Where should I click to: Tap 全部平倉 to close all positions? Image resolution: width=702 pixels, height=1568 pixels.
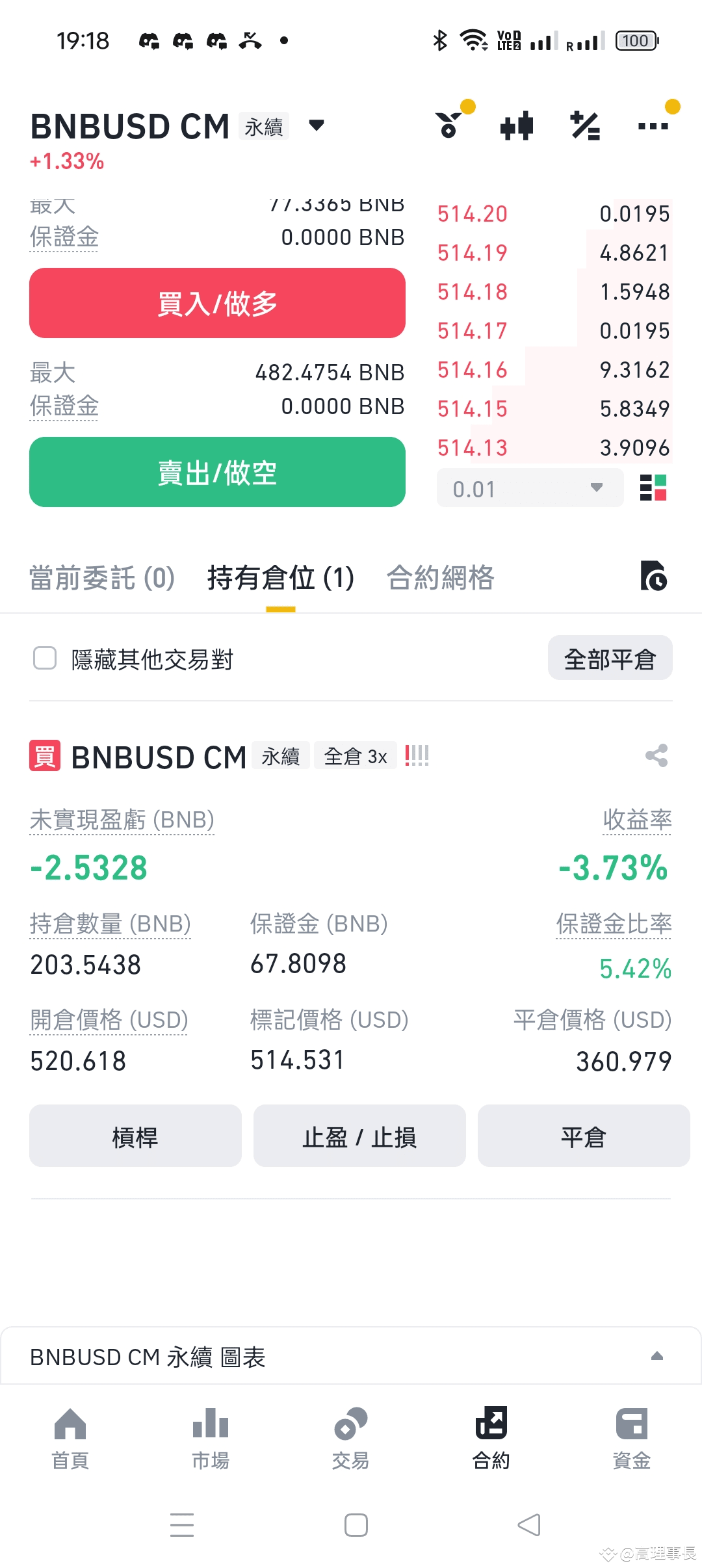[x=610, y=659]
